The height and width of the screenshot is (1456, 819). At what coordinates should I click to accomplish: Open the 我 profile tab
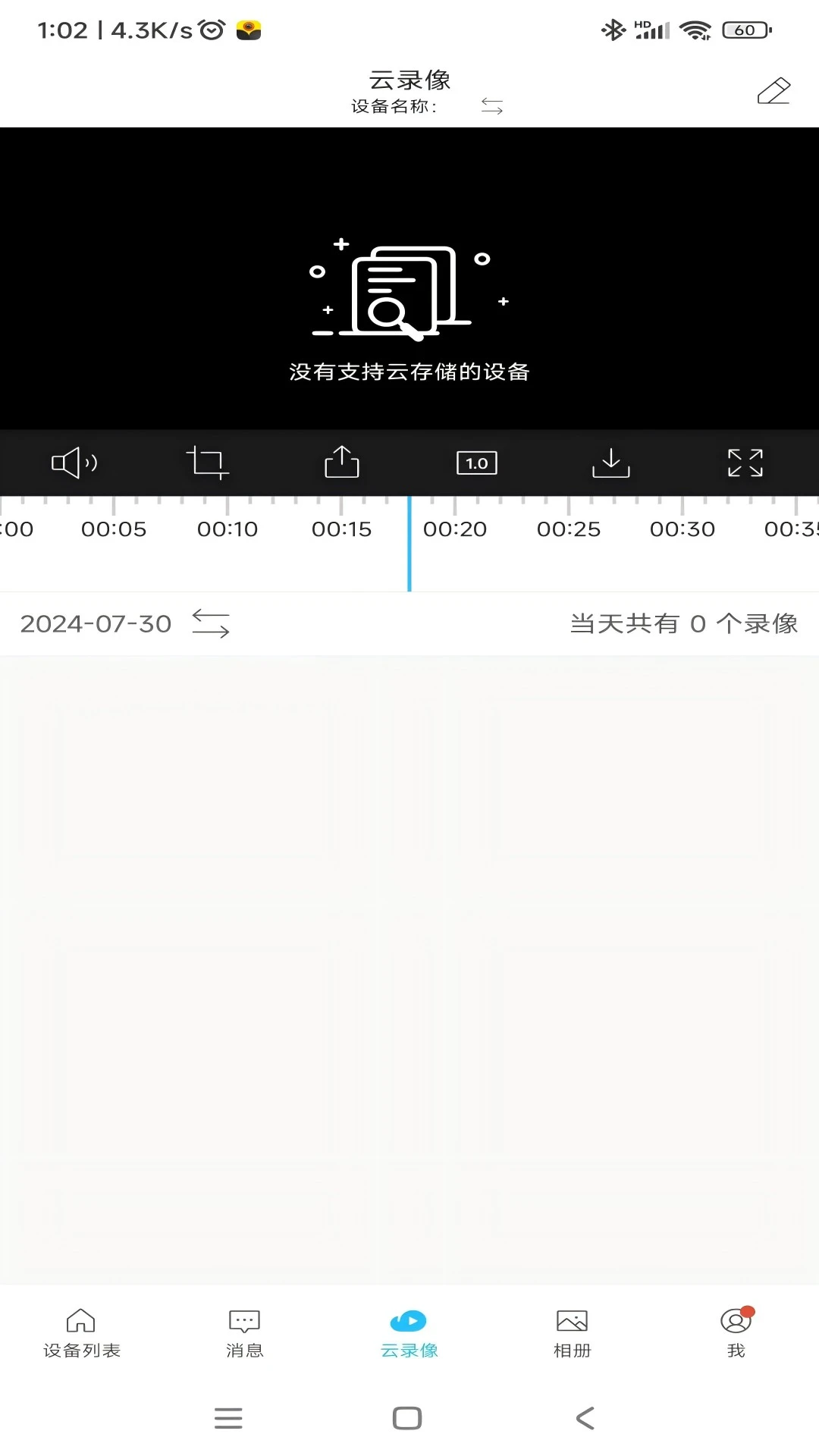tap(736, 1334)
